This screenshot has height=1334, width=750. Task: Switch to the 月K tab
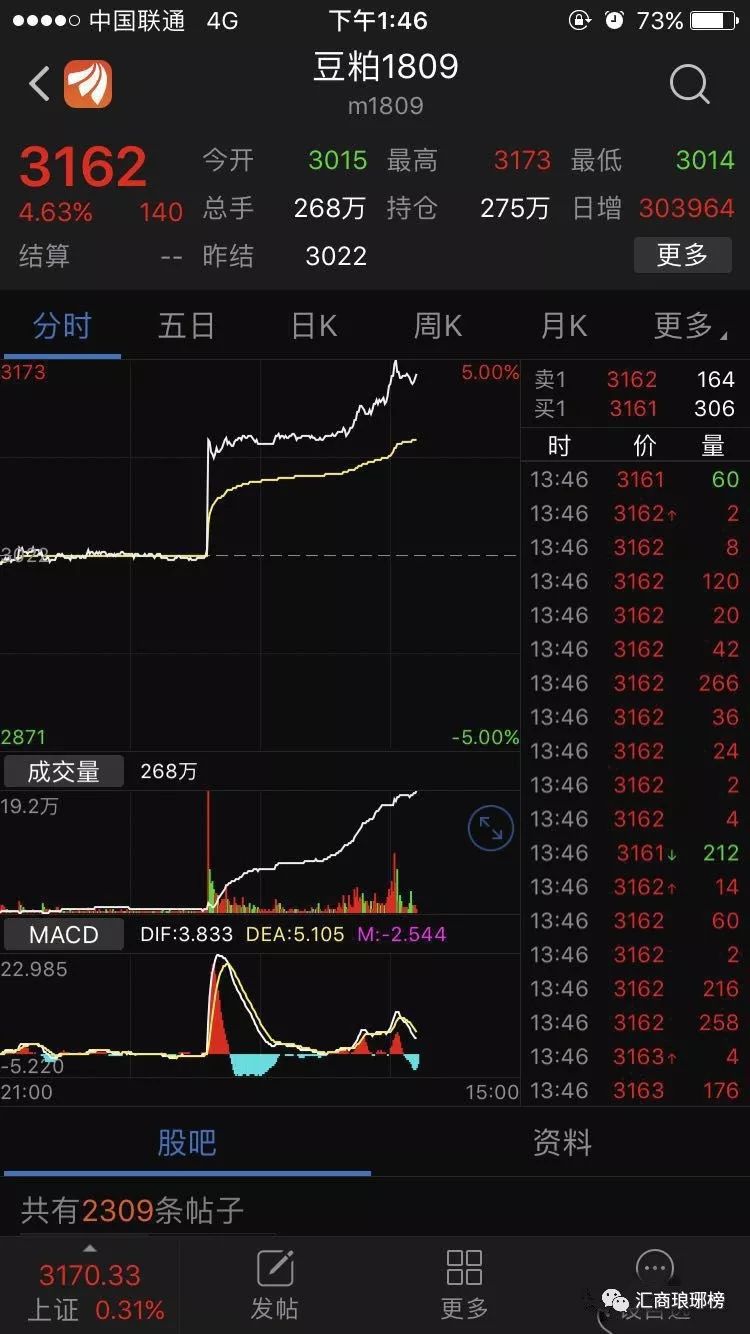pyautogui.click(x=563, y=326)
